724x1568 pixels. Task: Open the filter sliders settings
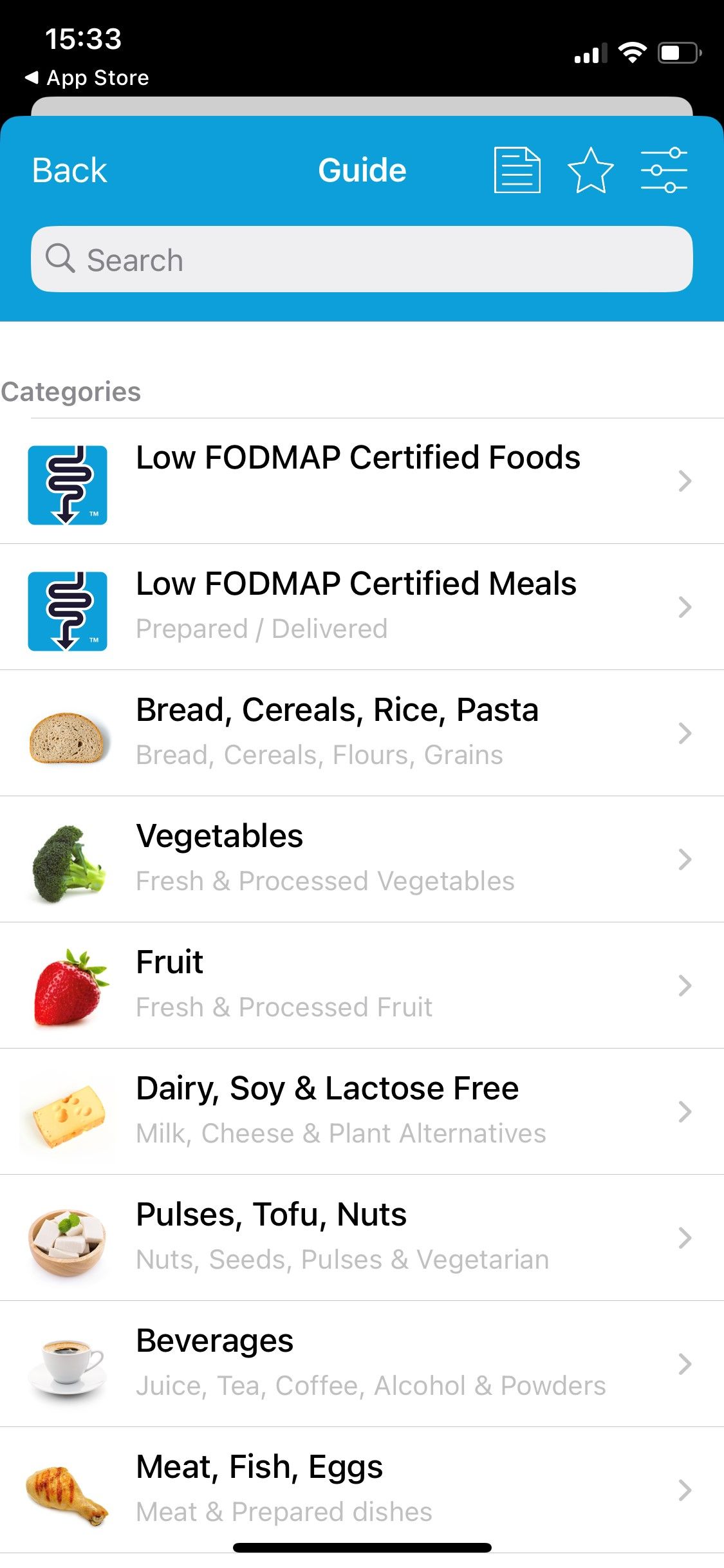click(664, 171)
